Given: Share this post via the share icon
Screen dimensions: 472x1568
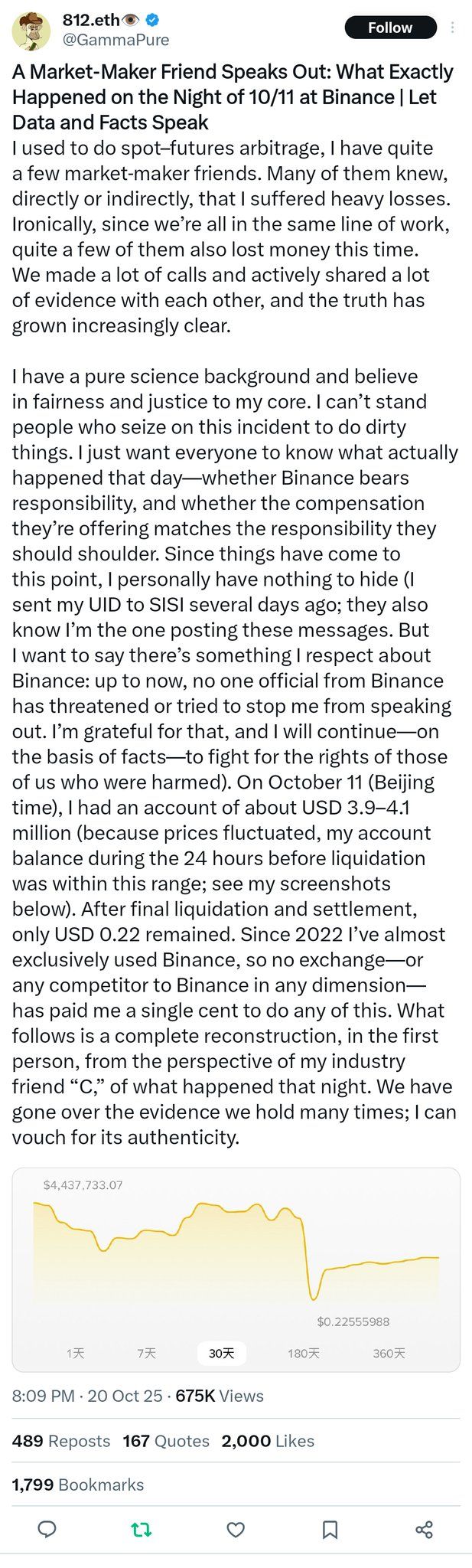Looking at the screenshot, I should point(425,1529).
